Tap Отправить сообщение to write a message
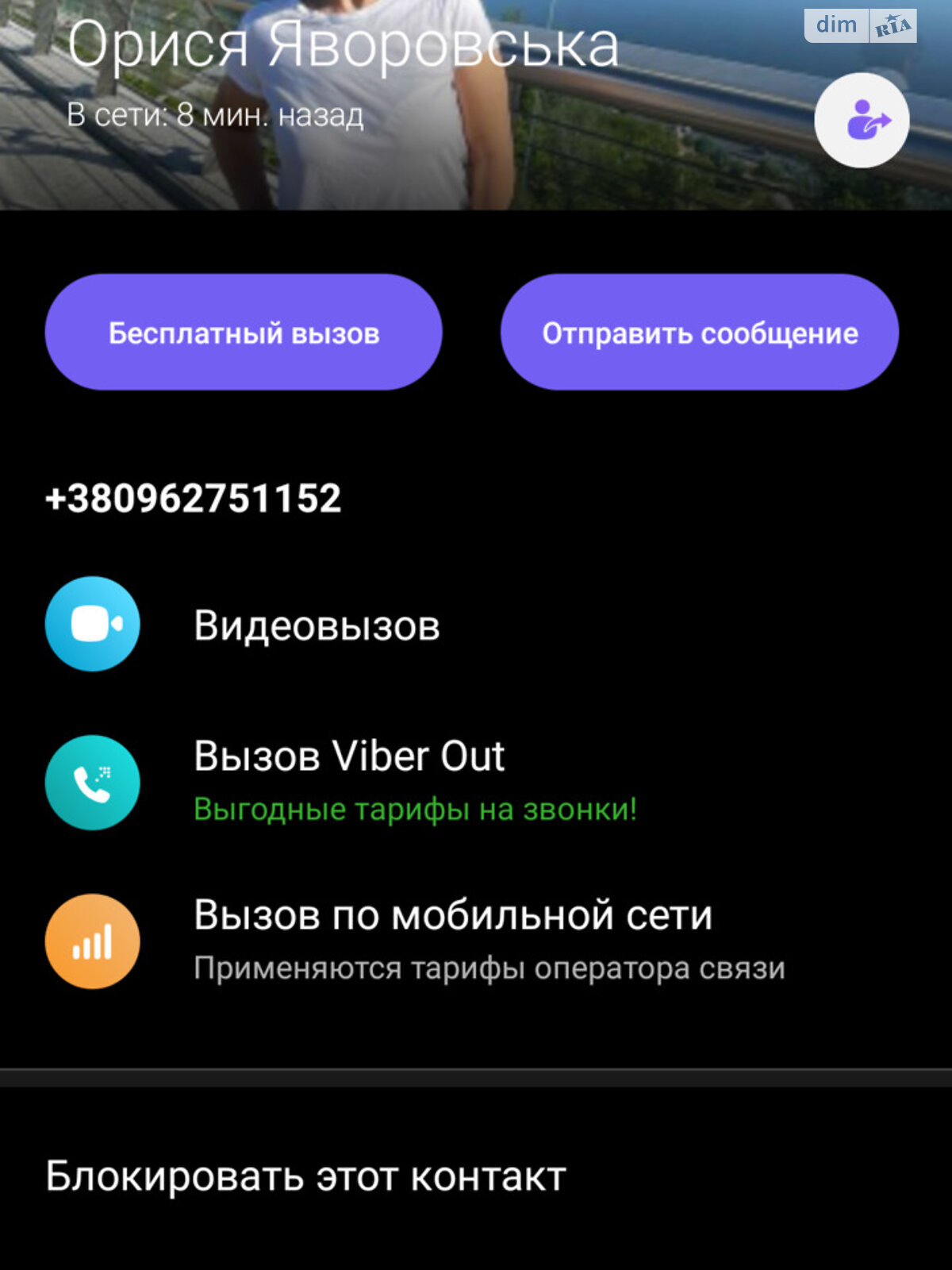Image resolution: width=952 pixels, height=1270 pixels. point(700,333)
